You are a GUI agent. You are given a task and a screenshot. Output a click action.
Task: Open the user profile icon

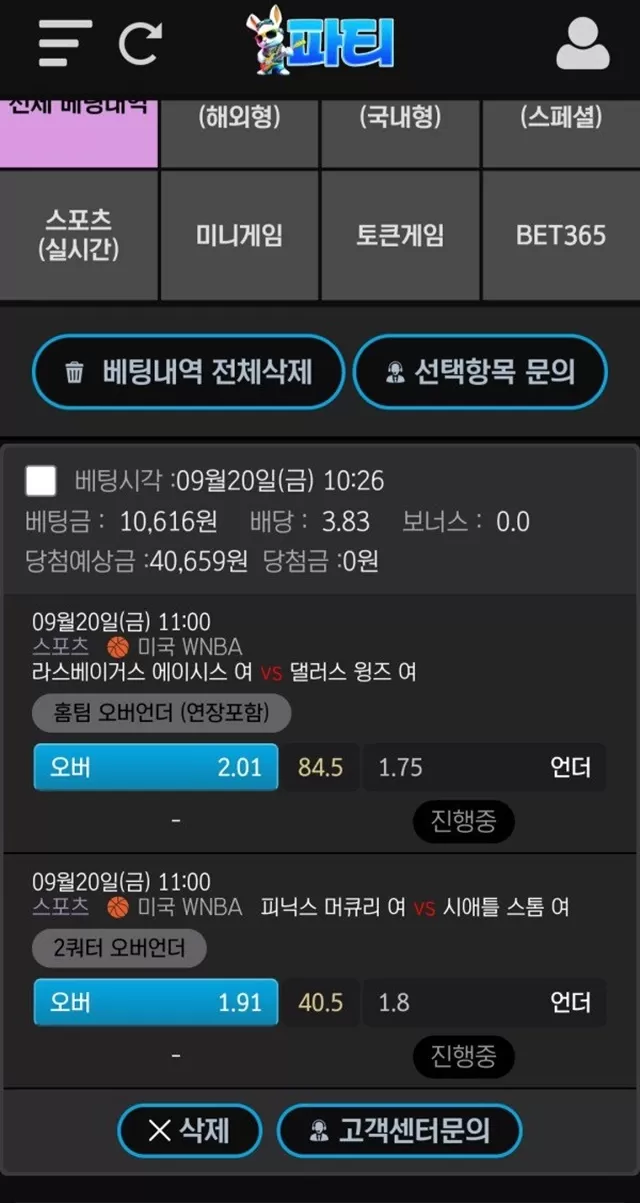click(x=582, y=44)
